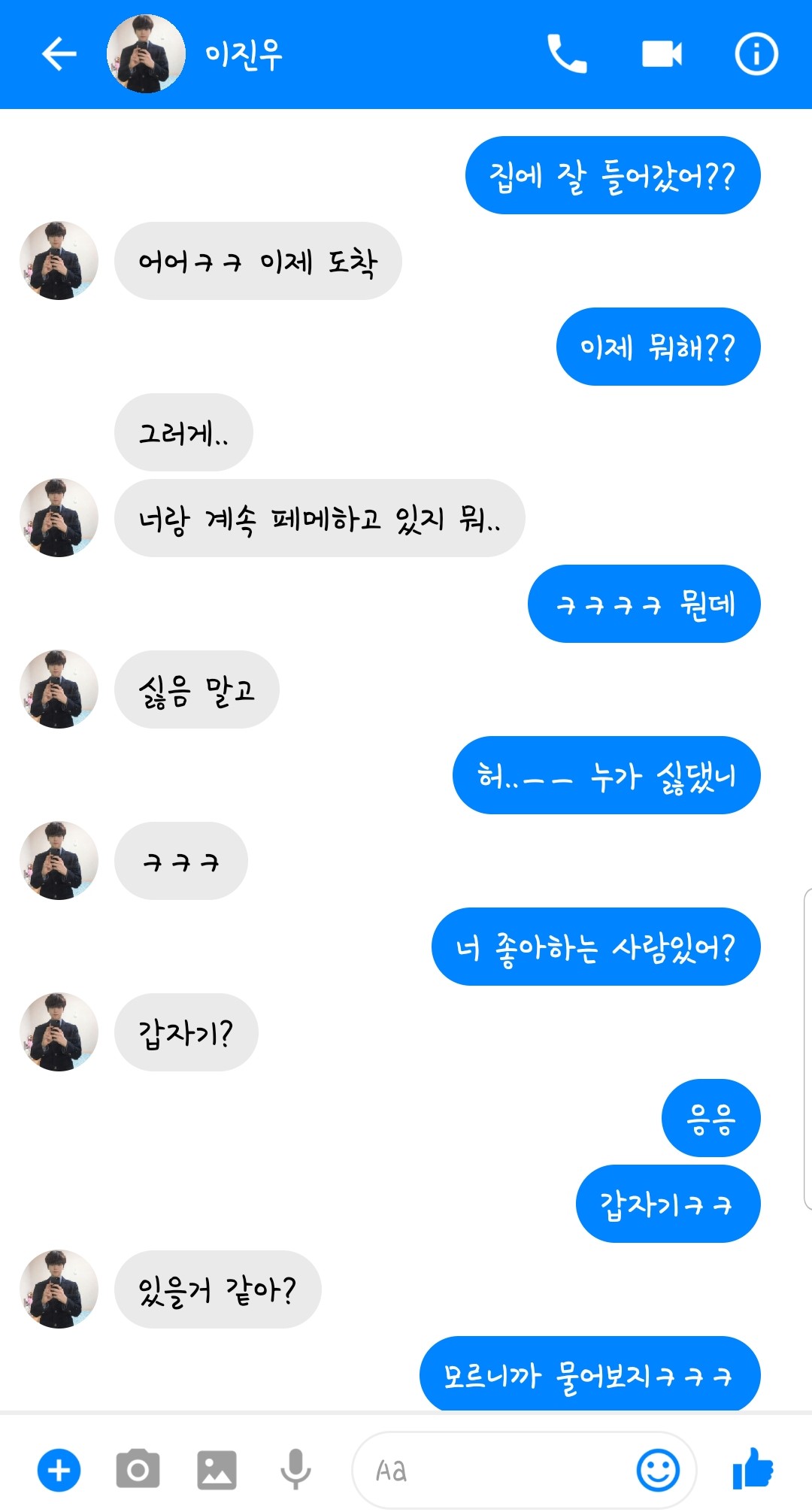Open the plus menu for more attachments
This screenshot has height=1512, width=812.
pyautogui.click(x=59, y=1469)
